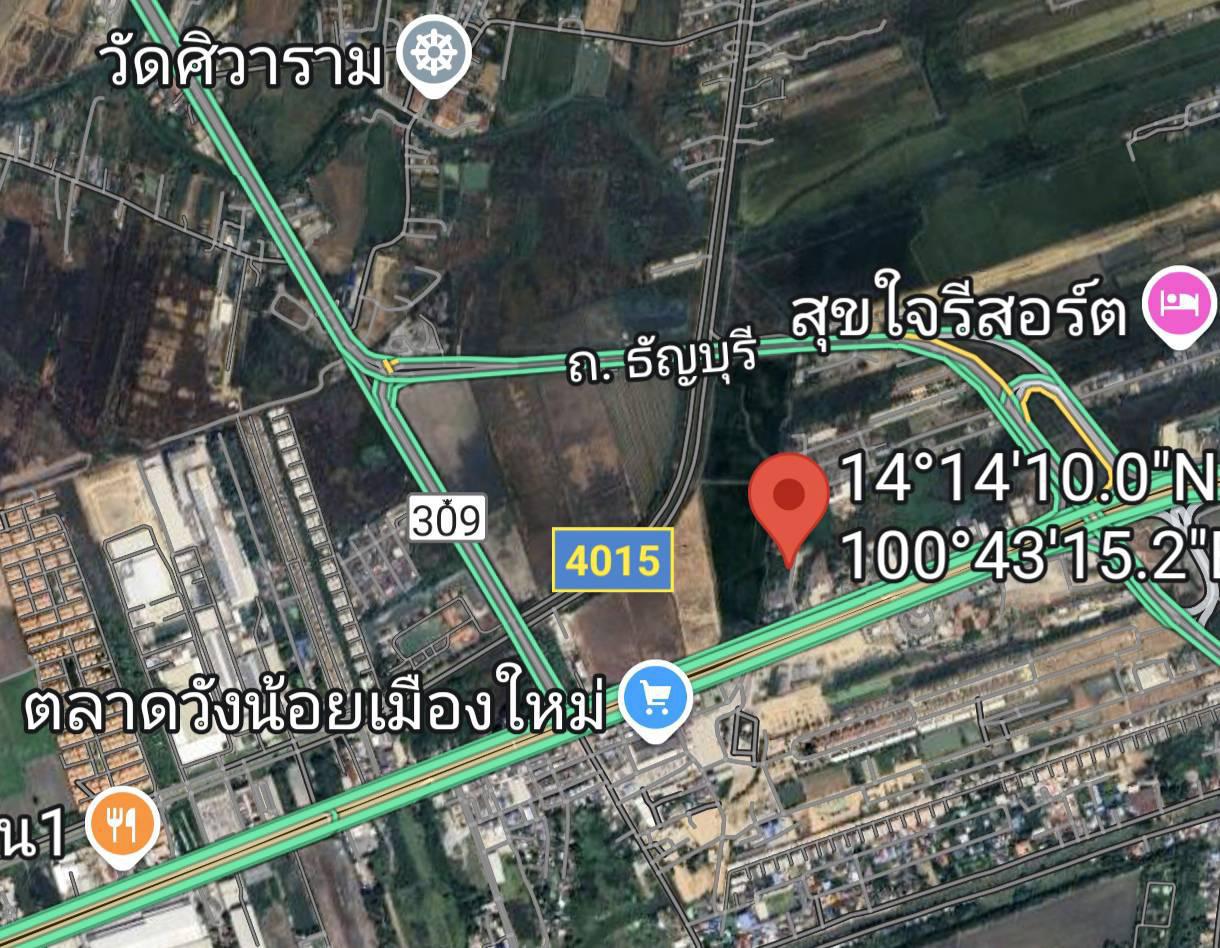
Task: Open the วัดศิวาราม temple marker
Action: (433, 56)
